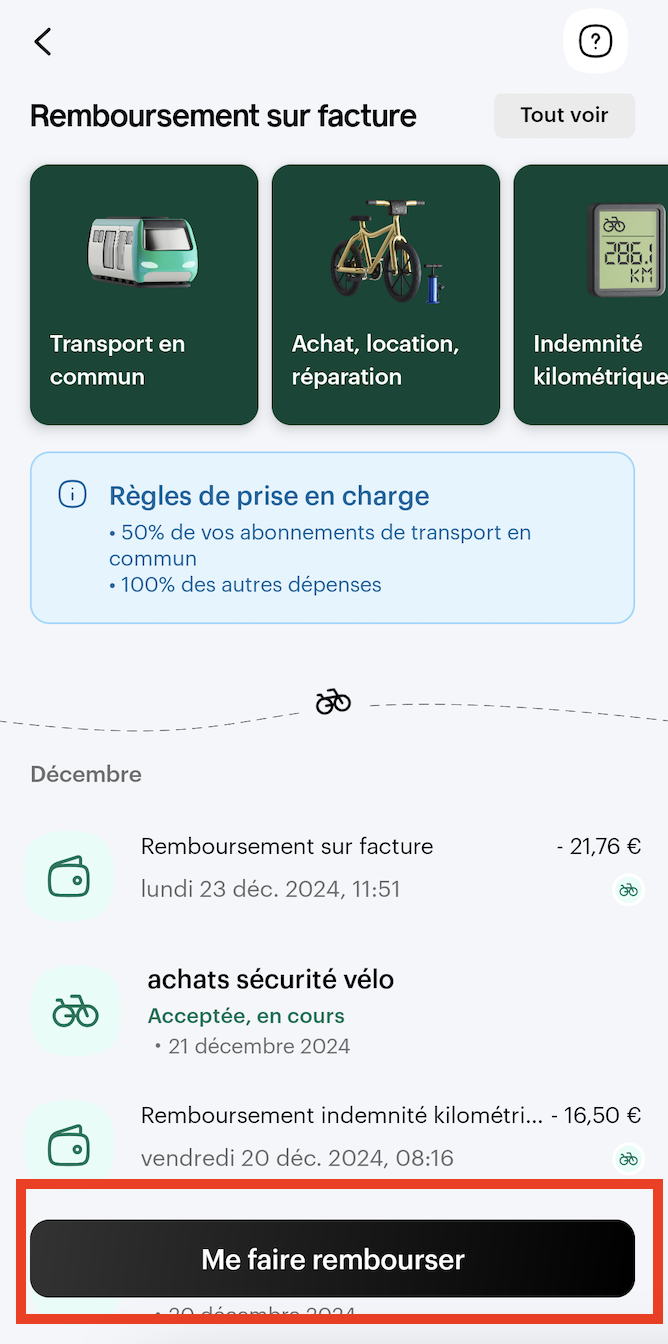Screen dimensions: 668x1344
Task: Tap the Me faire rembourser button
Action: (332, 1258)
